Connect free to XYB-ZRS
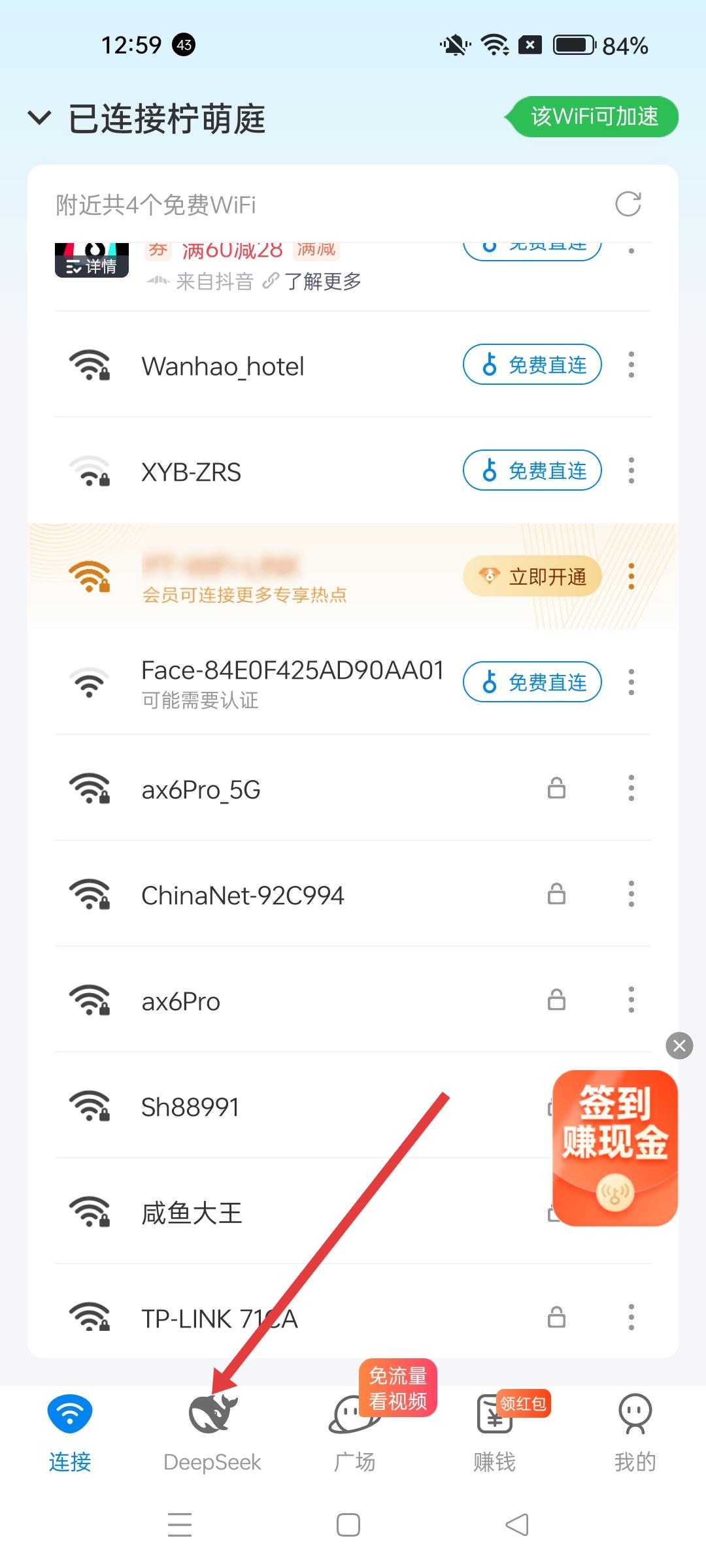Screen dimensions: 706x1568 click(x=532, y=470)
